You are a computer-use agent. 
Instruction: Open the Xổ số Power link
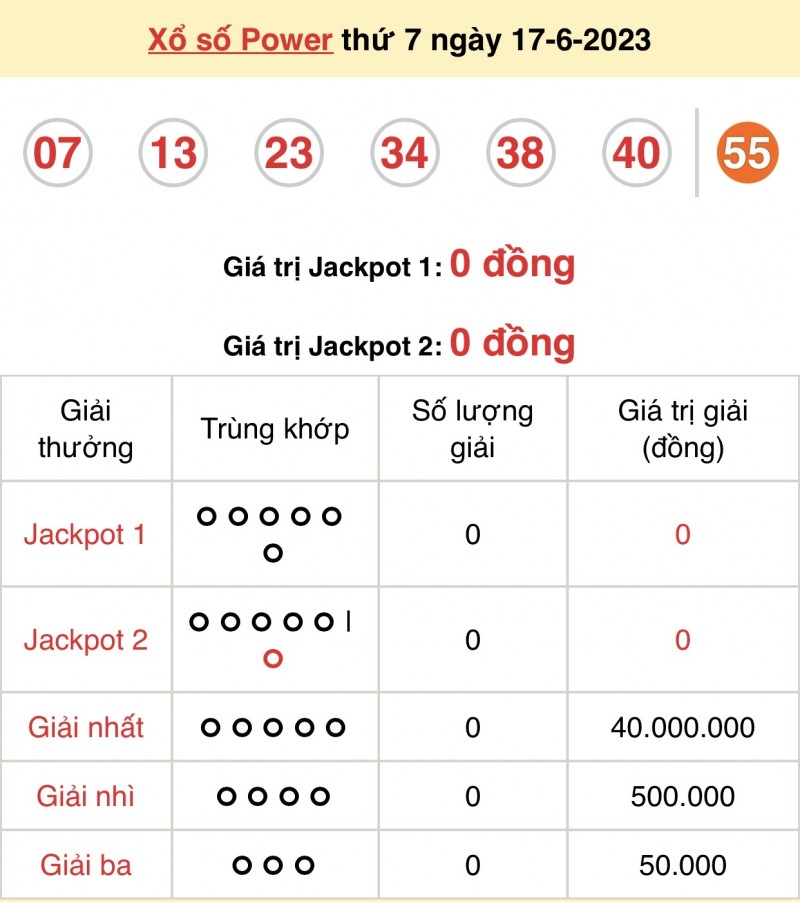(x=240, y=40)
